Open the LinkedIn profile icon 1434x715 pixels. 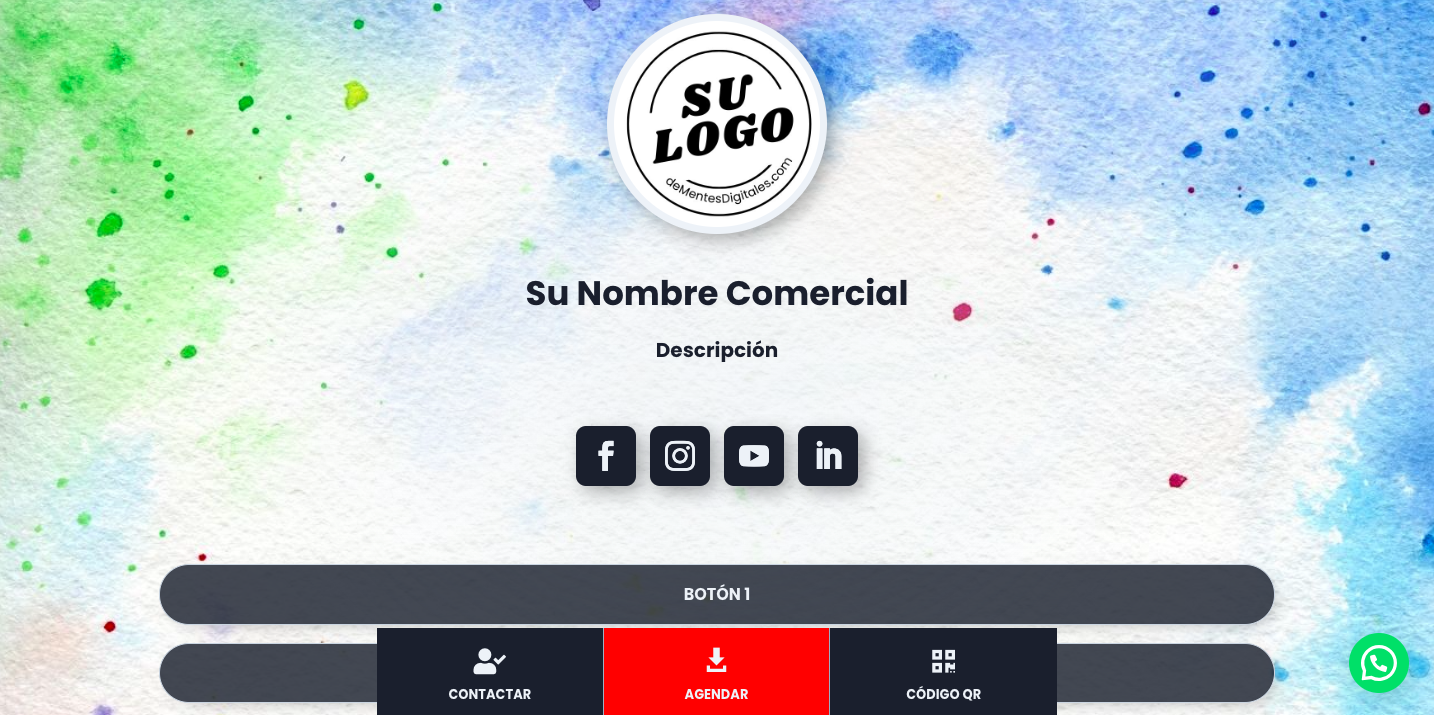click(x=828, y=456)
